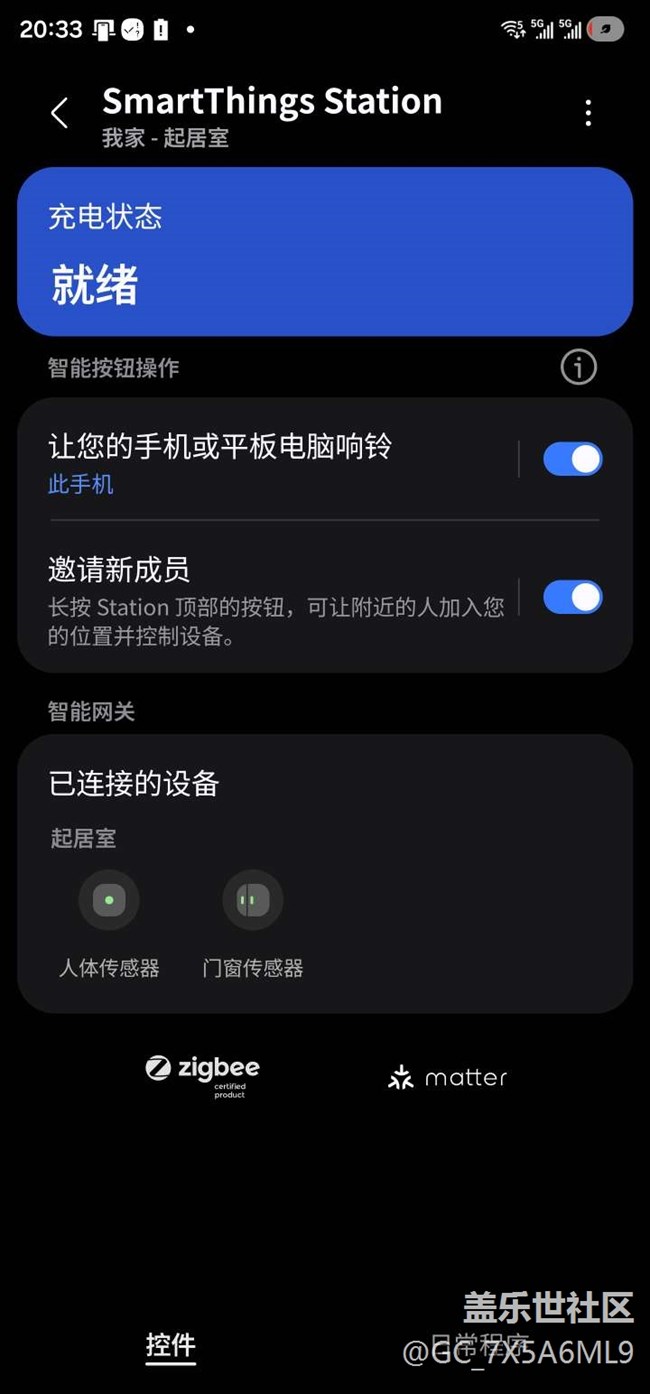Switch to the 日常程序 tab

coord(480,1344)
